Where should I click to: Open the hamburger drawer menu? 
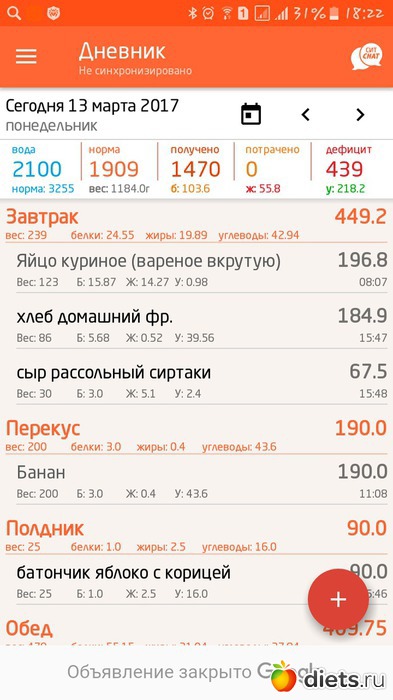(26, 56)
